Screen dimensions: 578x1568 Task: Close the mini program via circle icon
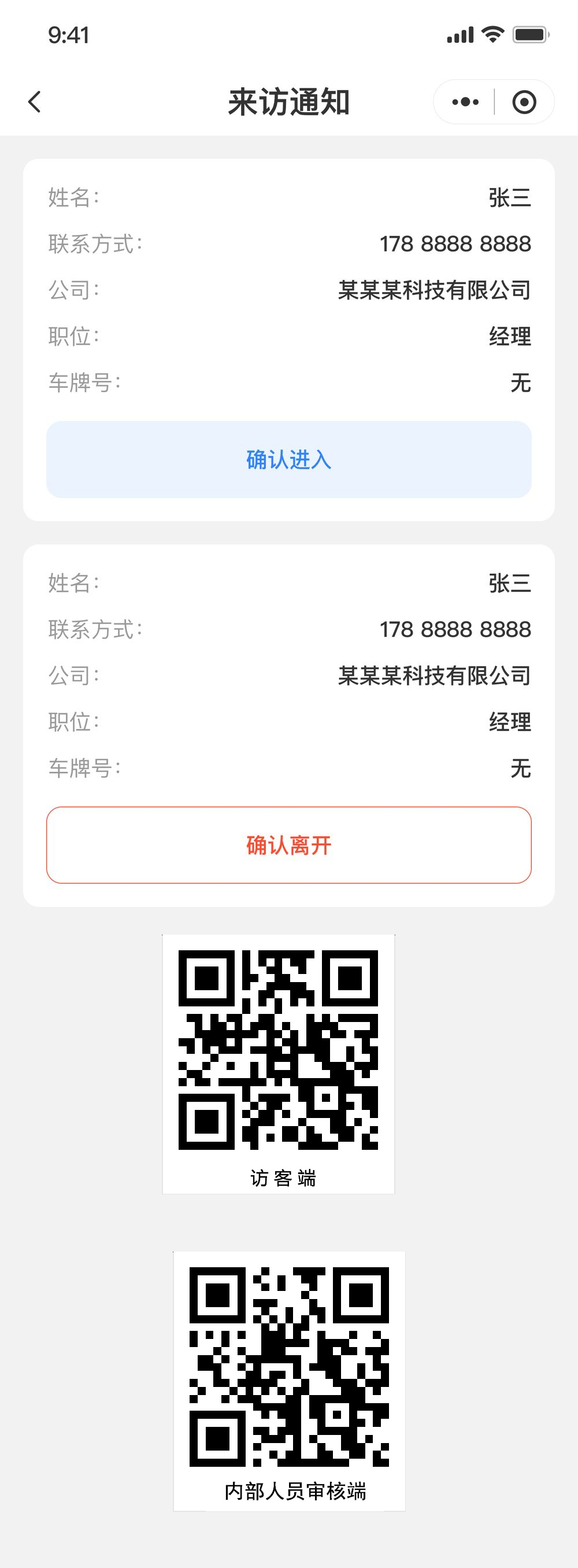pyautogui.click(x=524, y=102)
